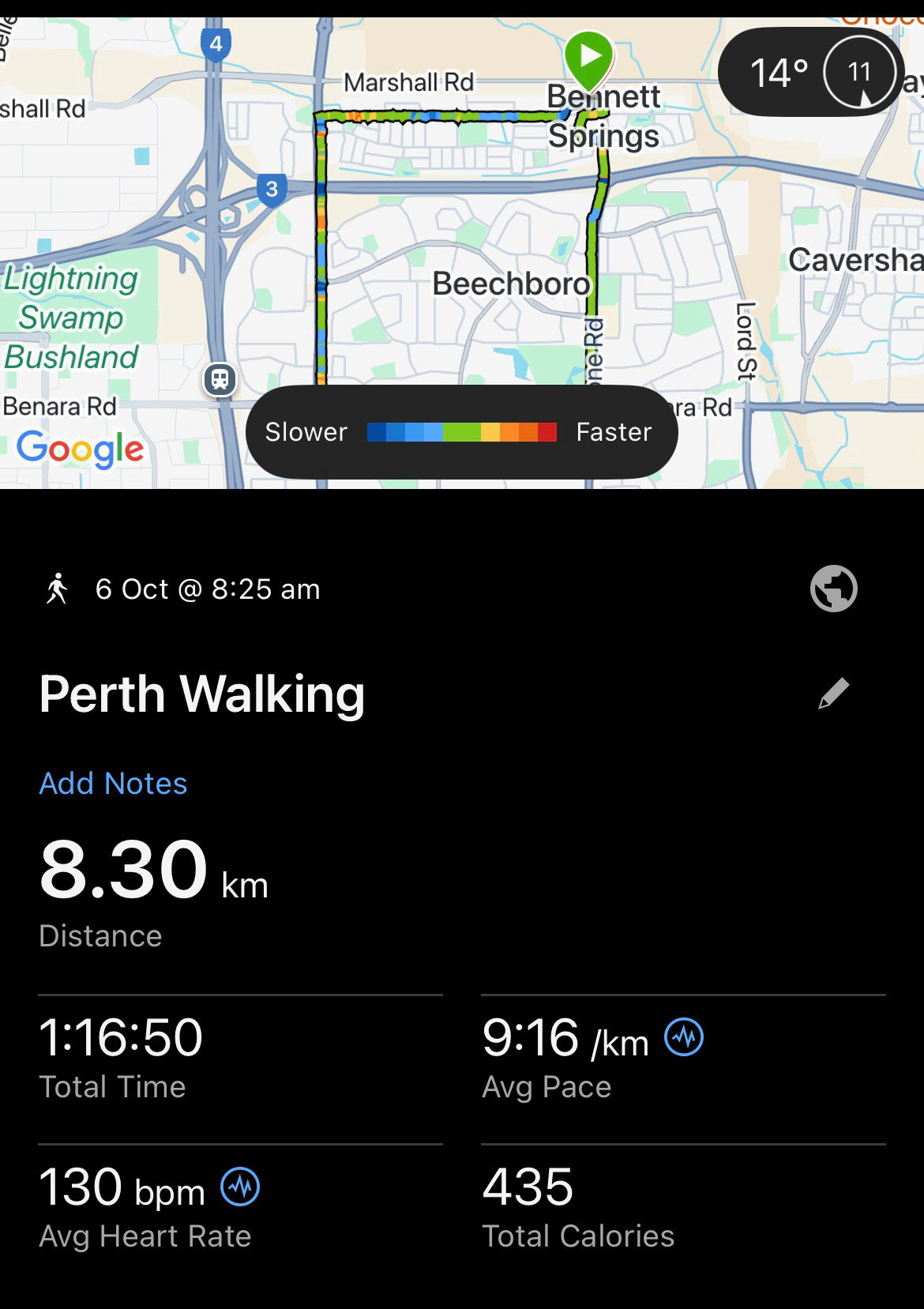Tap the chart icon beside Avg Heart Rate
The width and height of the screenshot is (924, 1309).
(240, 1186)
